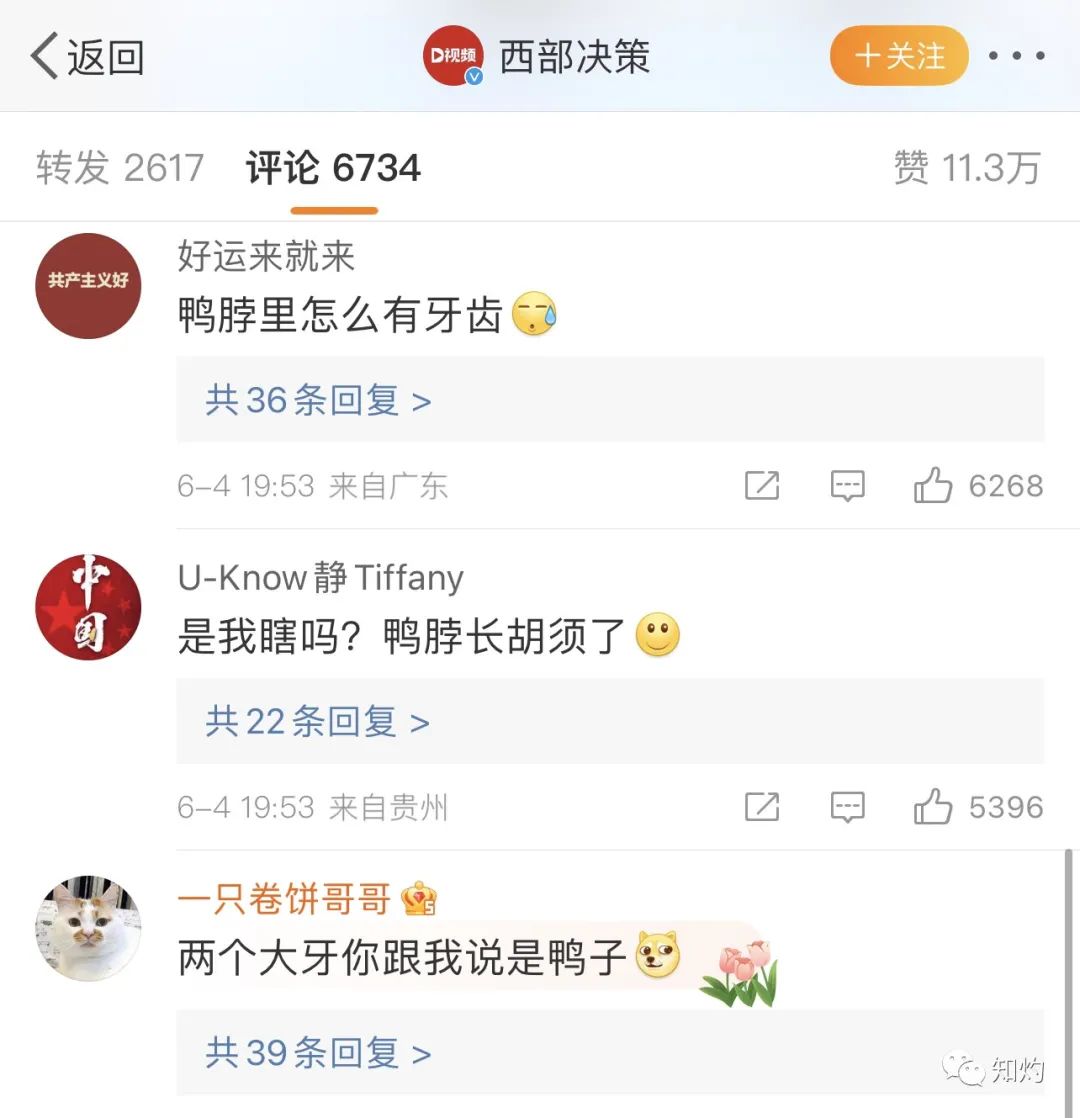Viewport: 1080px width, 1118px height.
Task: Switch to 评论 6734 tab
Action: pos(333,168)
